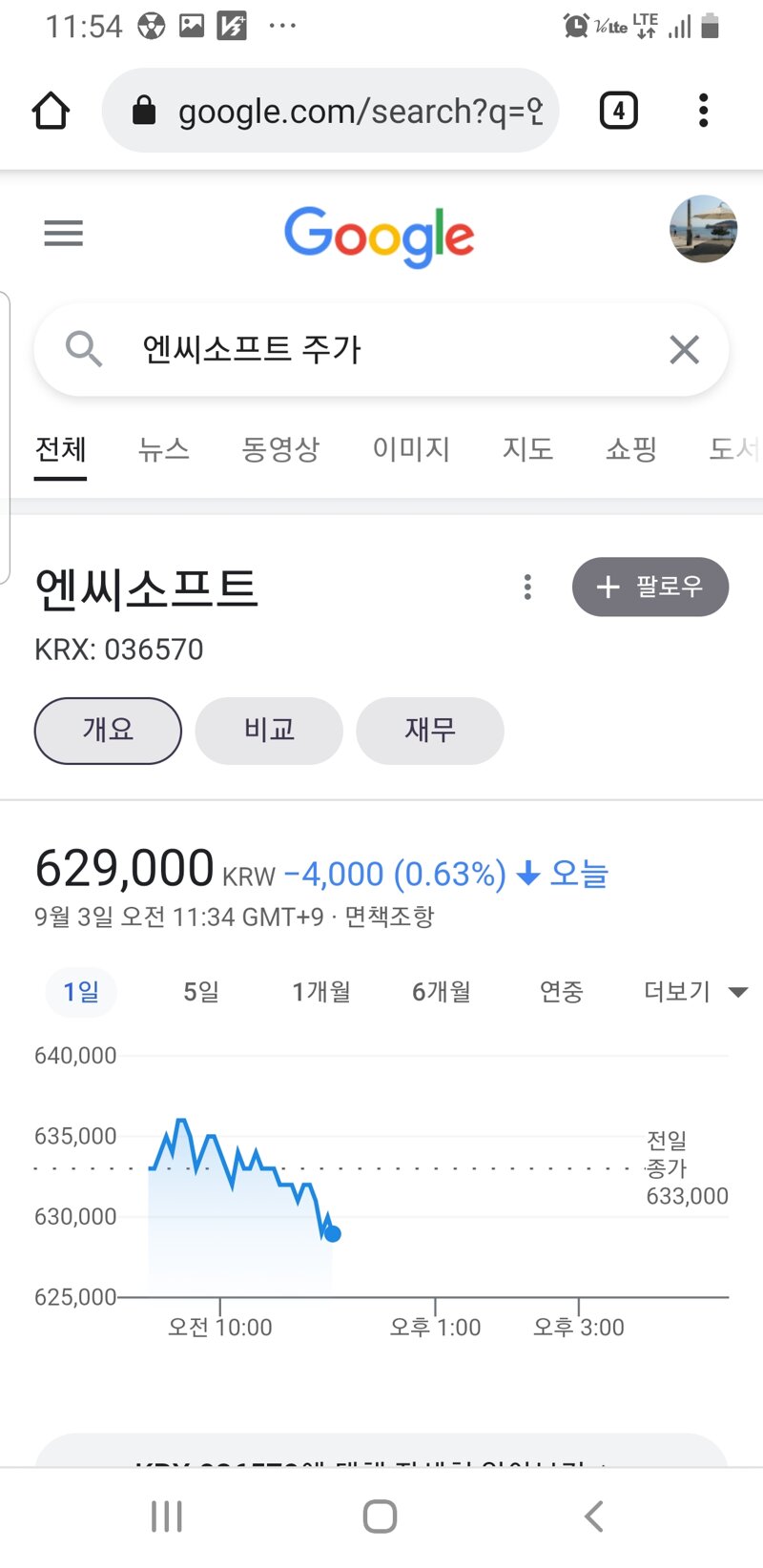Viewport: 763px width, 1568px height.
Task: Expand the 더보기 range dropdown
Action: (695, 992)
